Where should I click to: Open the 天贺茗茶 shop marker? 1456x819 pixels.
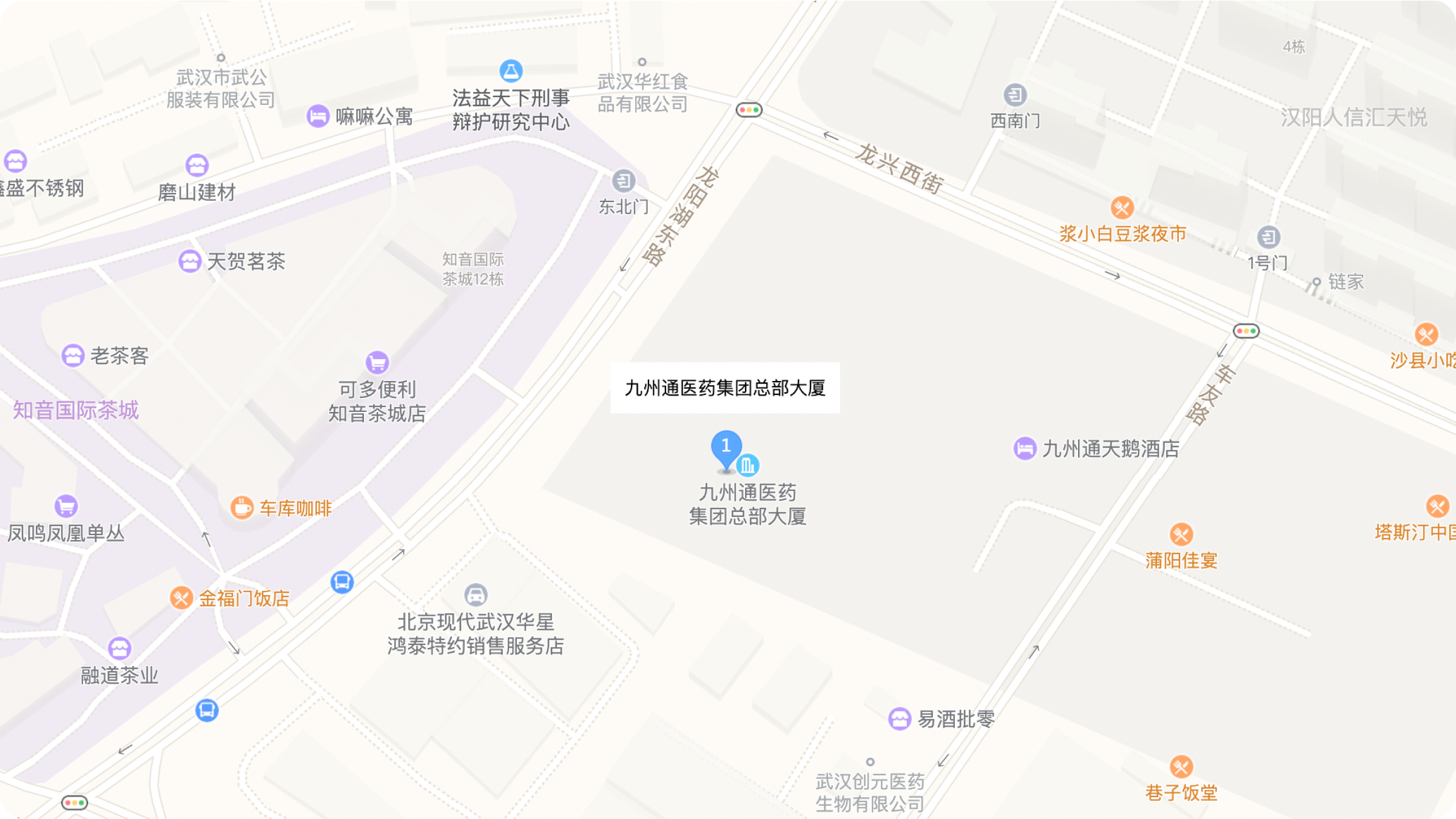point(190,261)
